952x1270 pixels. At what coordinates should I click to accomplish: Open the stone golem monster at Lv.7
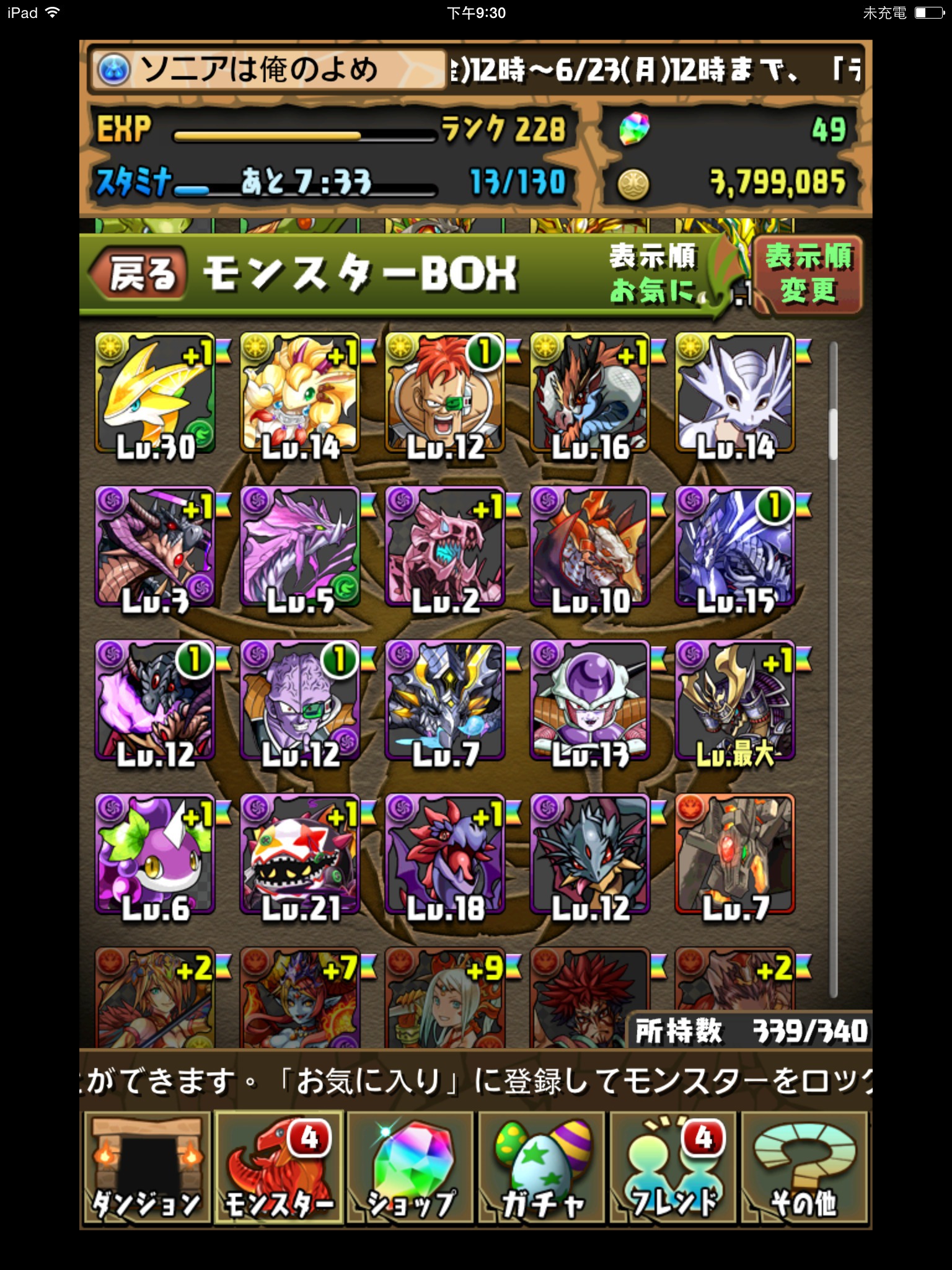[735, 855]
